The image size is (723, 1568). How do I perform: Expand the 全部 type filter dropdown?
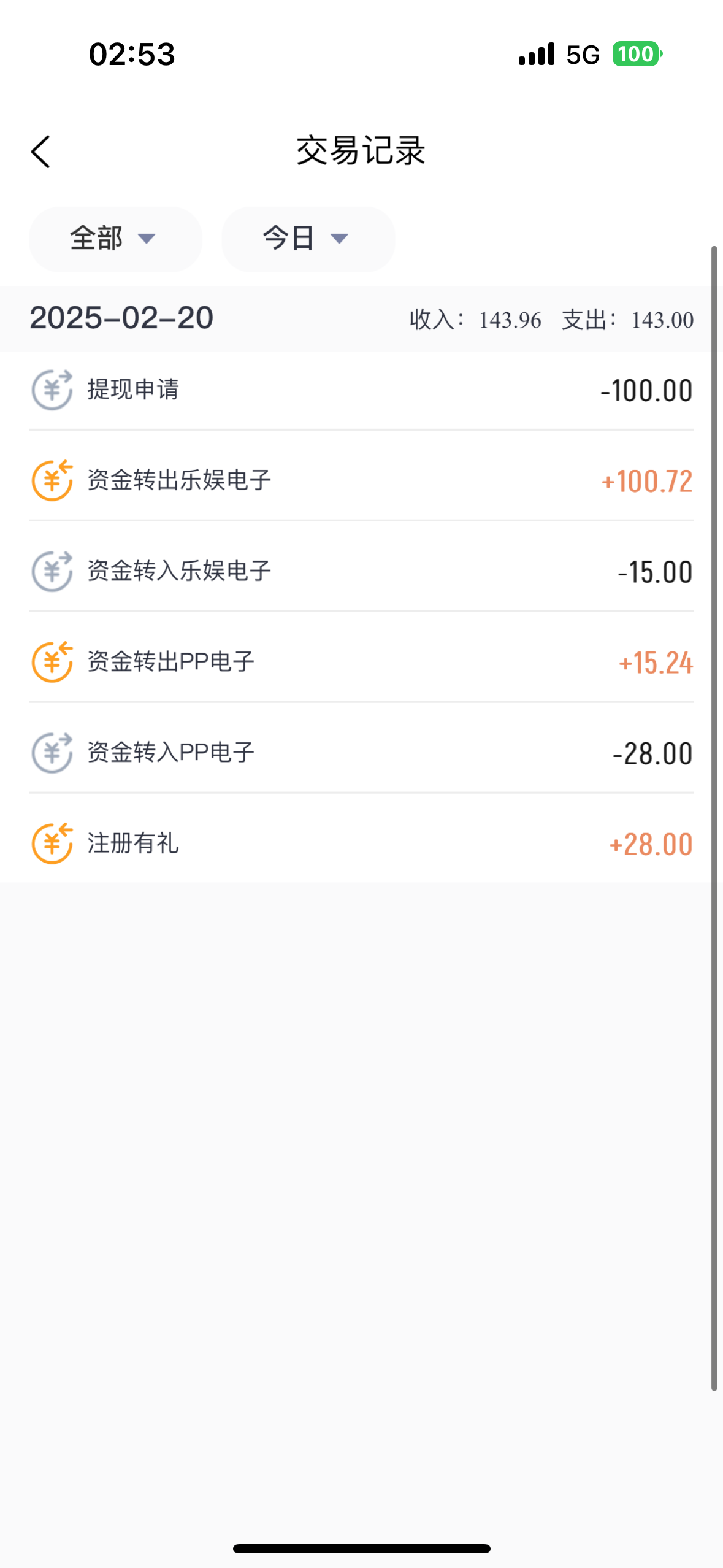(115, 239)
